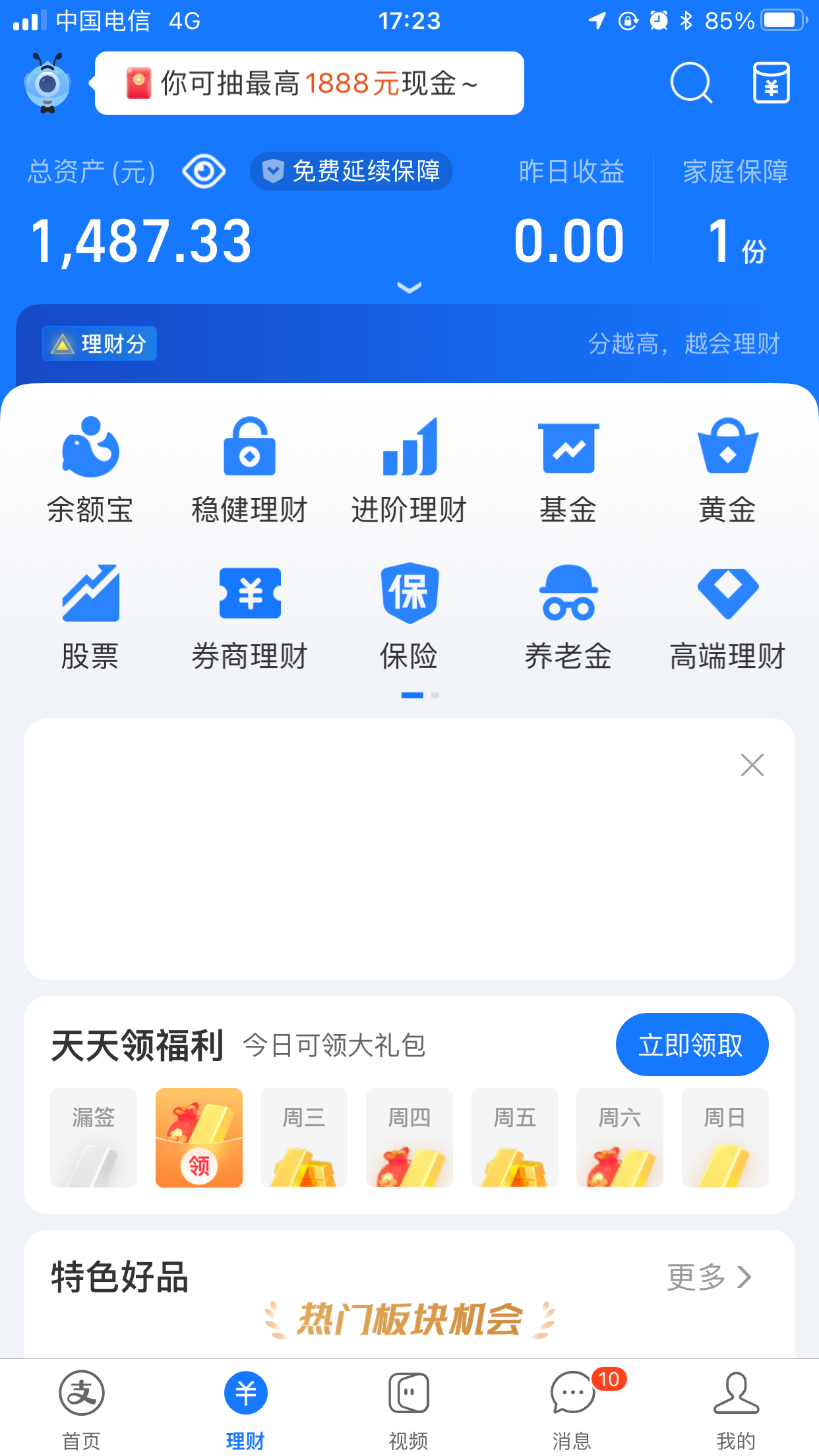This screenshot has width=819, height=1456.
Task: Open the bill records icon
Action: [x=771, y=83]
